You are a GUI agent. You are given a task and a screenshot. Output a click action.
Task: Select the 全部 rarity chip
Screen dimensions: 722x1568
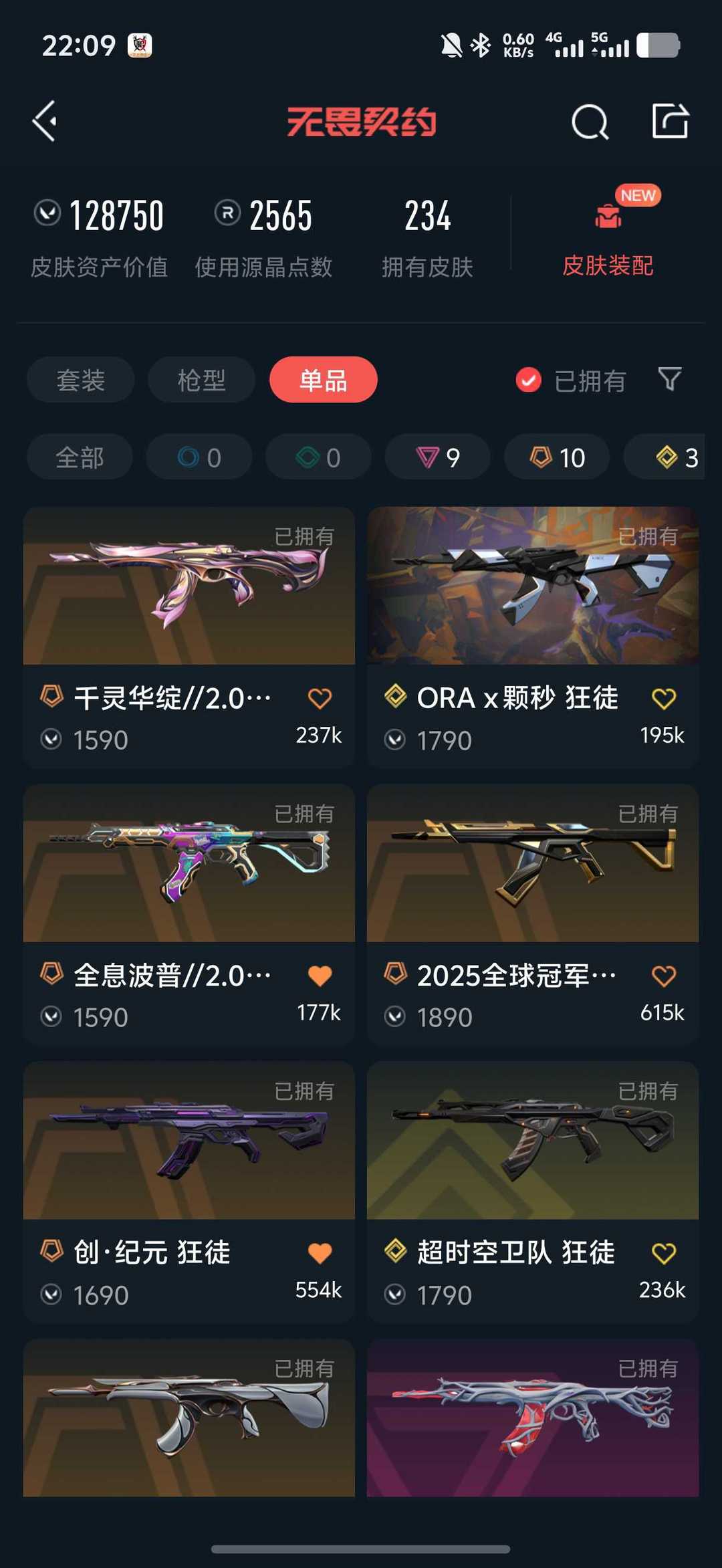(80, 457)
